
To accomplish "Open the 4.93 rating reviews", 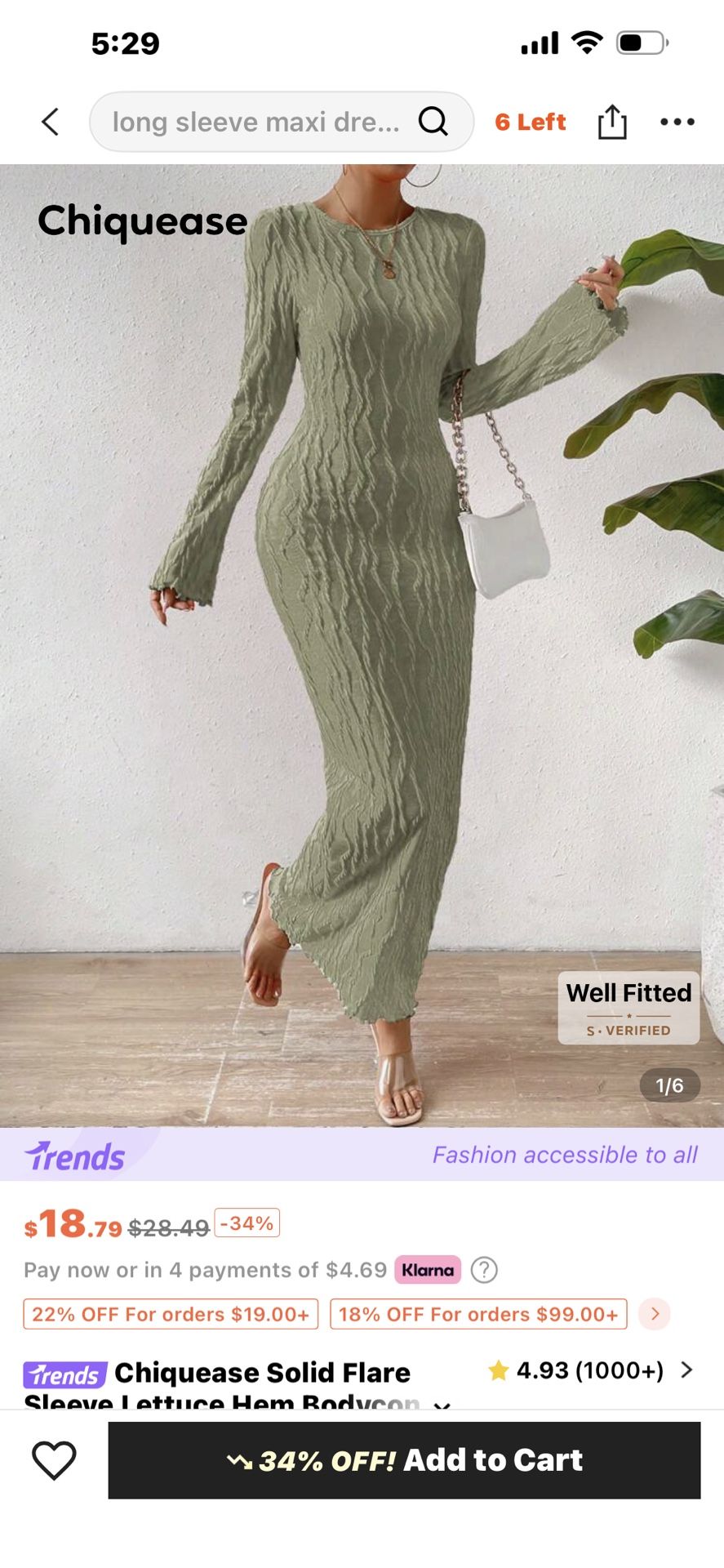I will 589,1370.
